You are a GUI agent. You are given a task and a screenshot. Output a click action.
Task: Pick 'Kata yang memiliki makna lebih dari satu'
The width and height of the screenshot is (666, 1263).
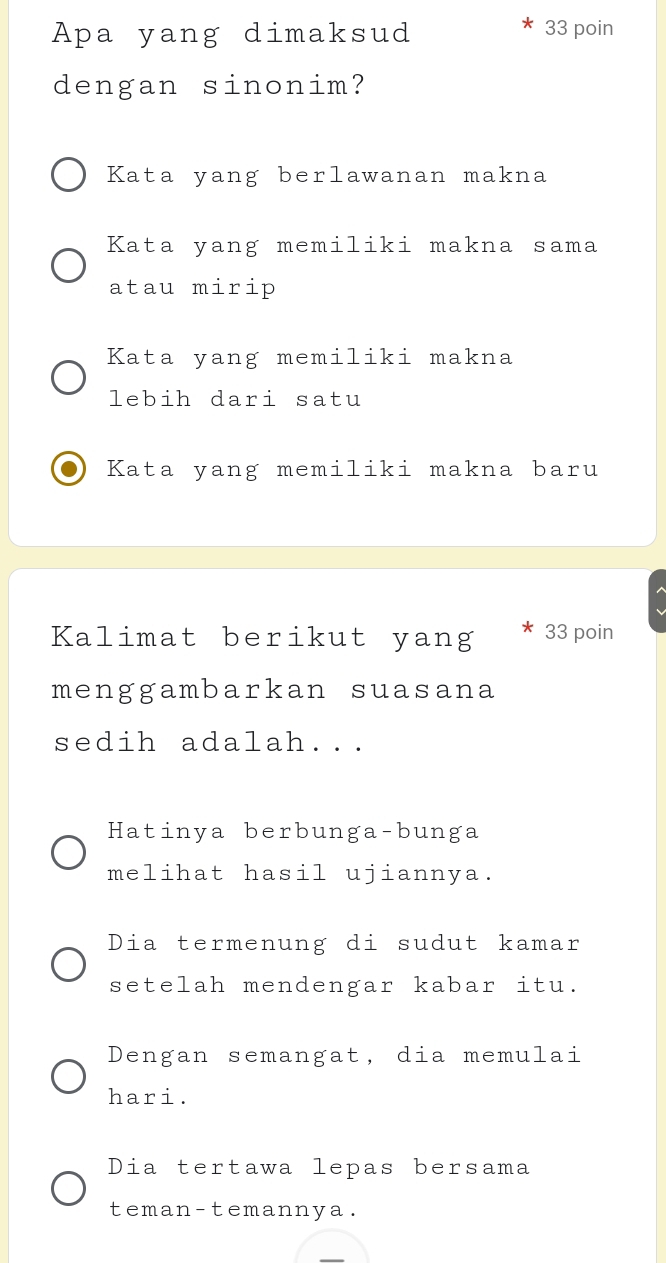[x=68, y=378]
